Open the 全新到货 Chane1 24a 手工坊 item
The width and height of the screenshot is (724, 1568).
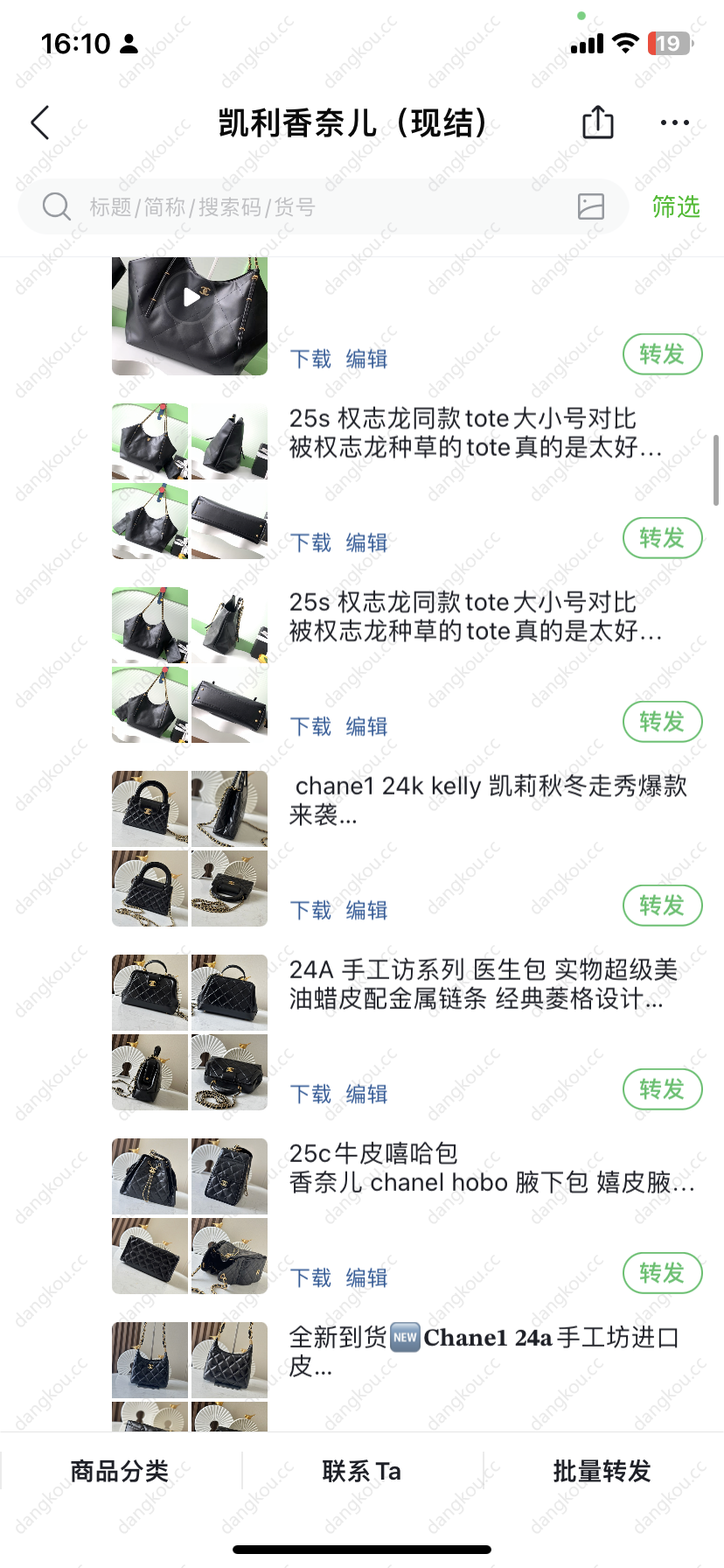pyautogui.click(x=485, y=1351)
